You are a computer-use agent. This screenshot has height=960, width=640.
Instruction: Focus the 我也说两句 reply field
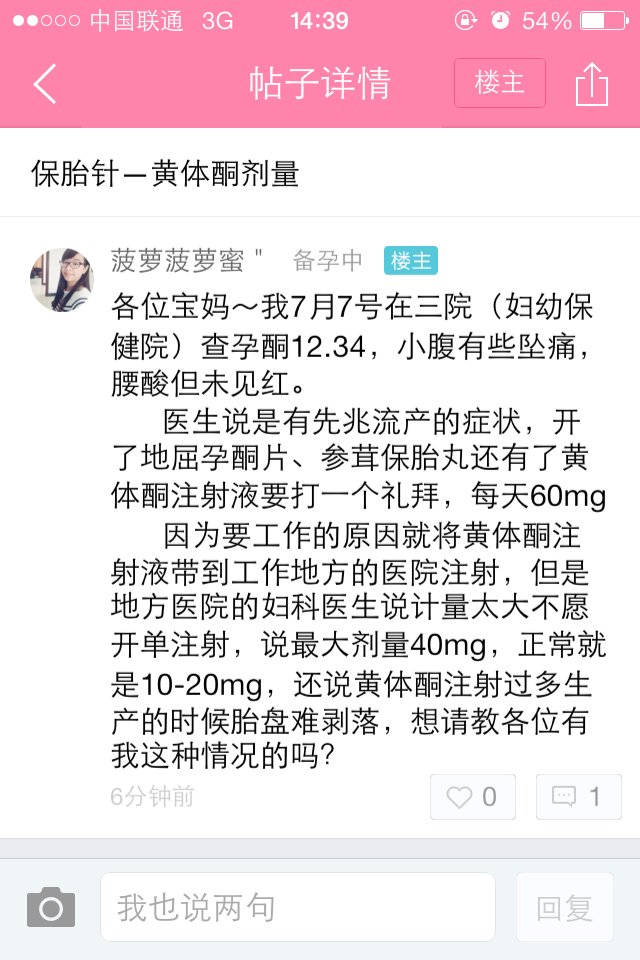297,907
